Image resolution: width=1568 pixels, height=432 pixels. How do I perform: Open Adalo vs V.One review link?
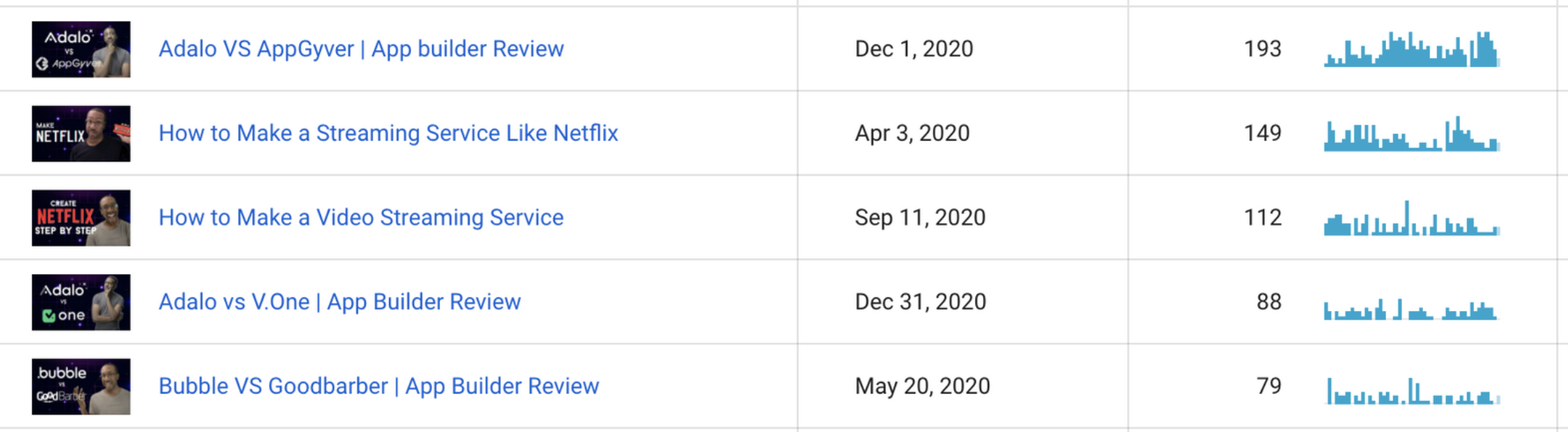339,302
